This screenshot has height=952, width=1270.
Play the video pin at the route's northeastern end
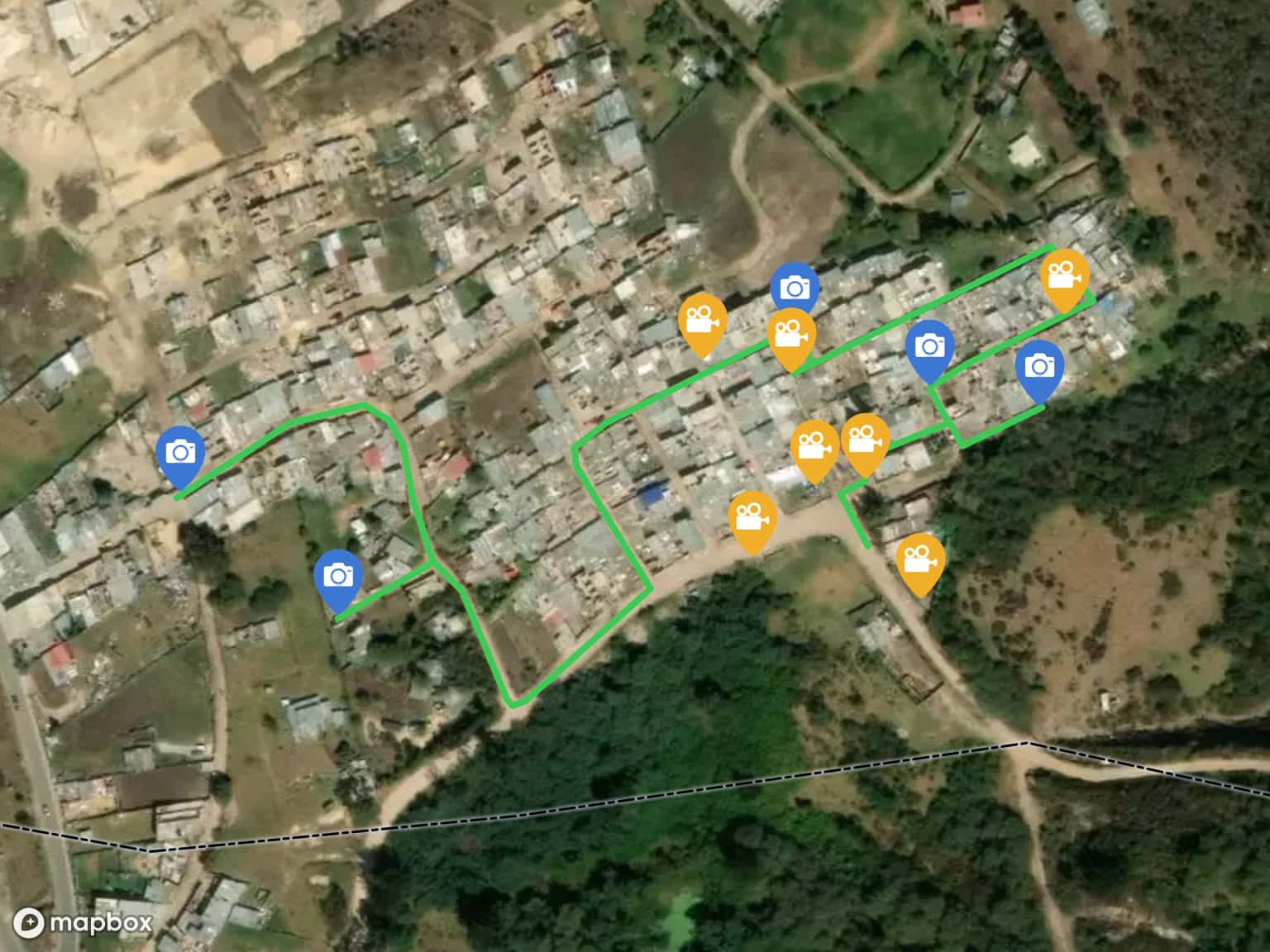(1064, 274)
